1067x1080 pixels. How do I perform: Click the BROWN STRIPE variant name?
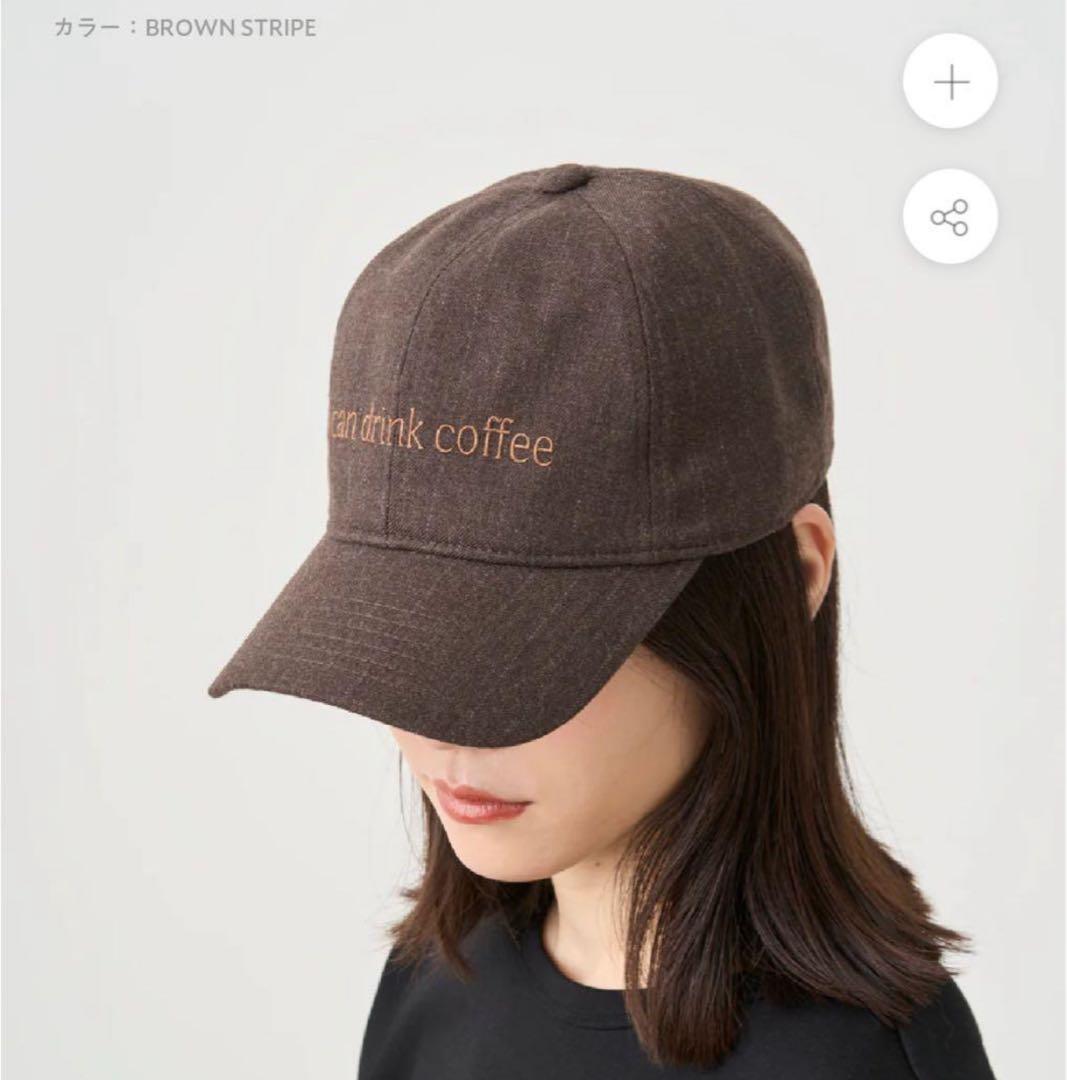pos(230,27)
